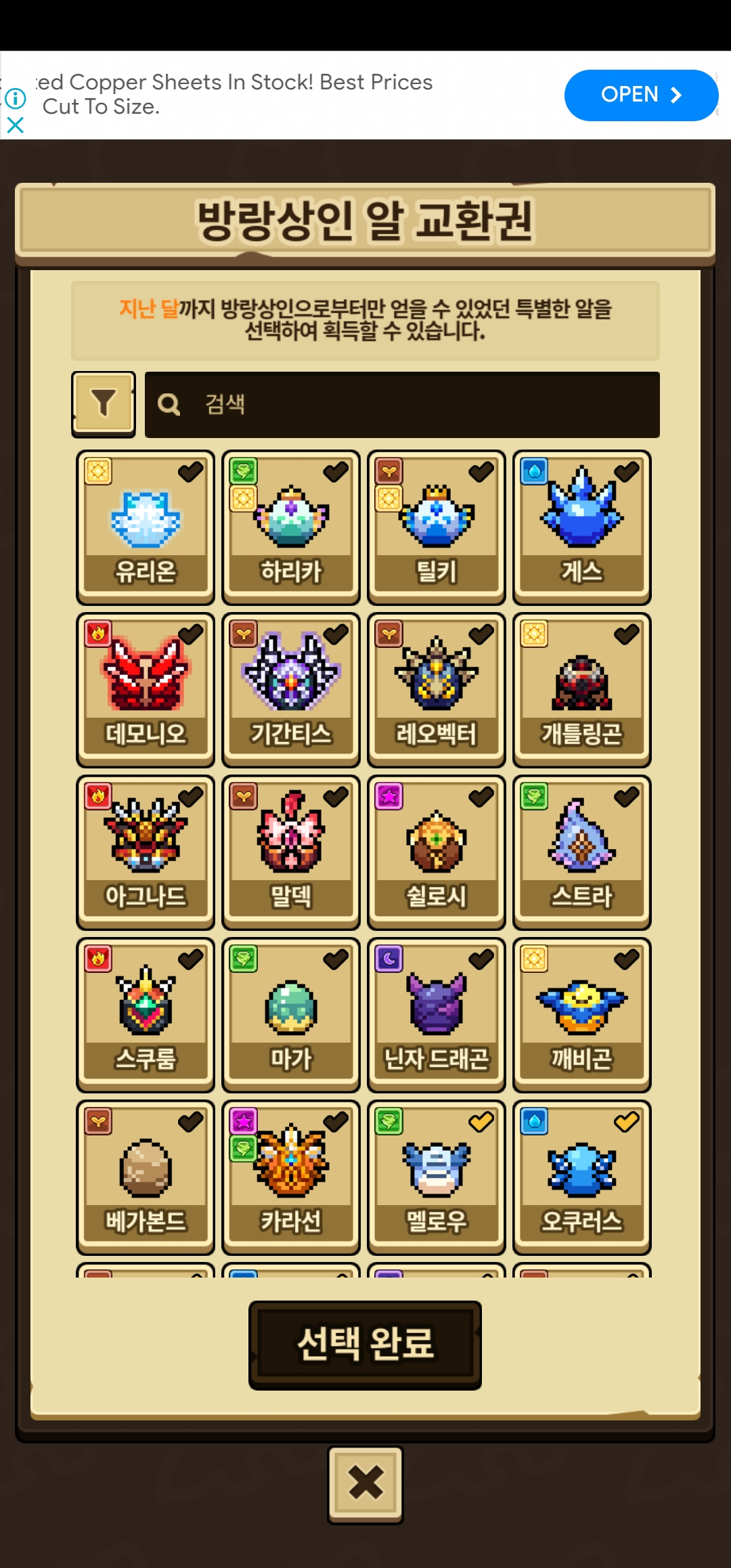Image resolution: width=731 pixels, height=1568 pixels.
Task: Select the 아그나드 egg
Action: tap(146, 852)
